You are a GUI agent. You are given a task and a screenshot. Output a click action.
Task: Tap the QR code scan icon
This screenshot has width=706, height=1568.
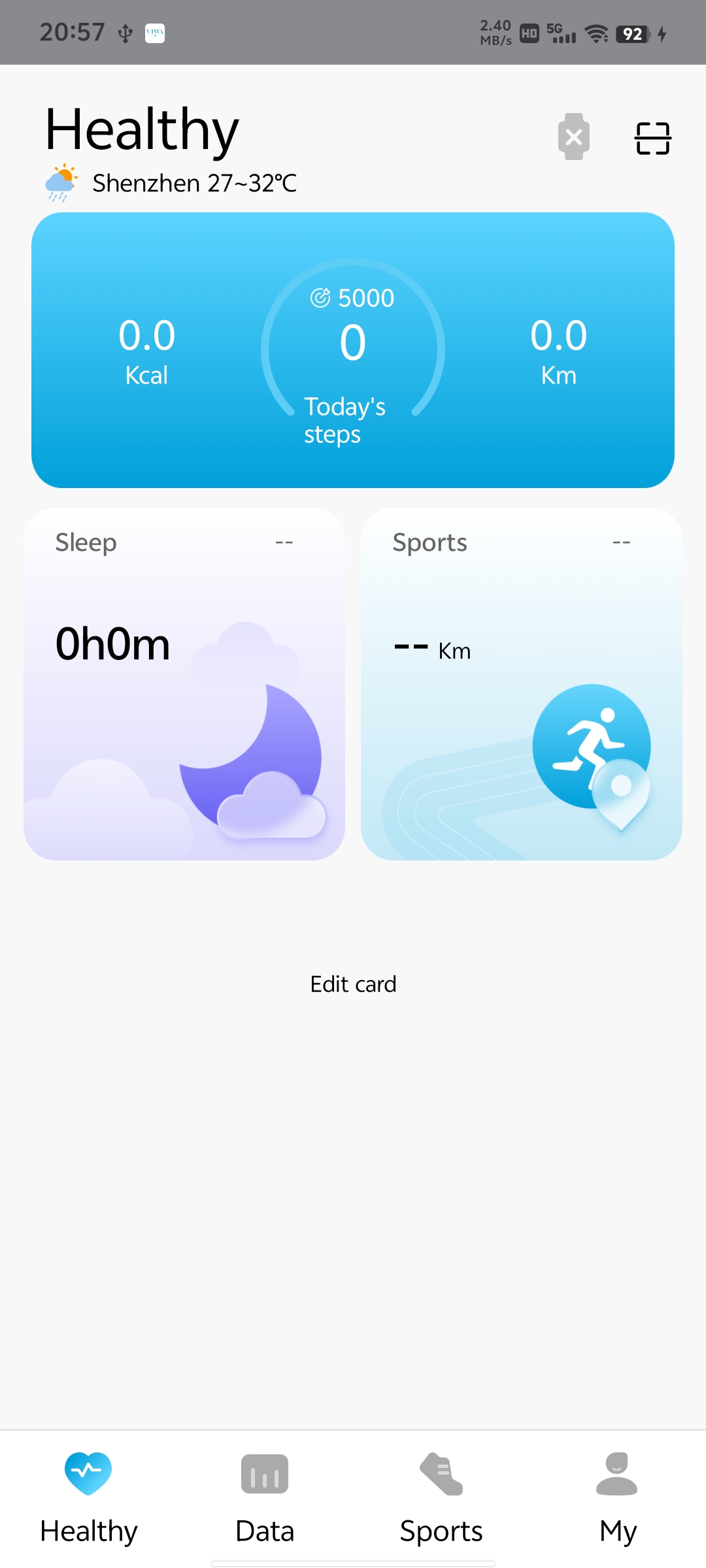(652, 137)
